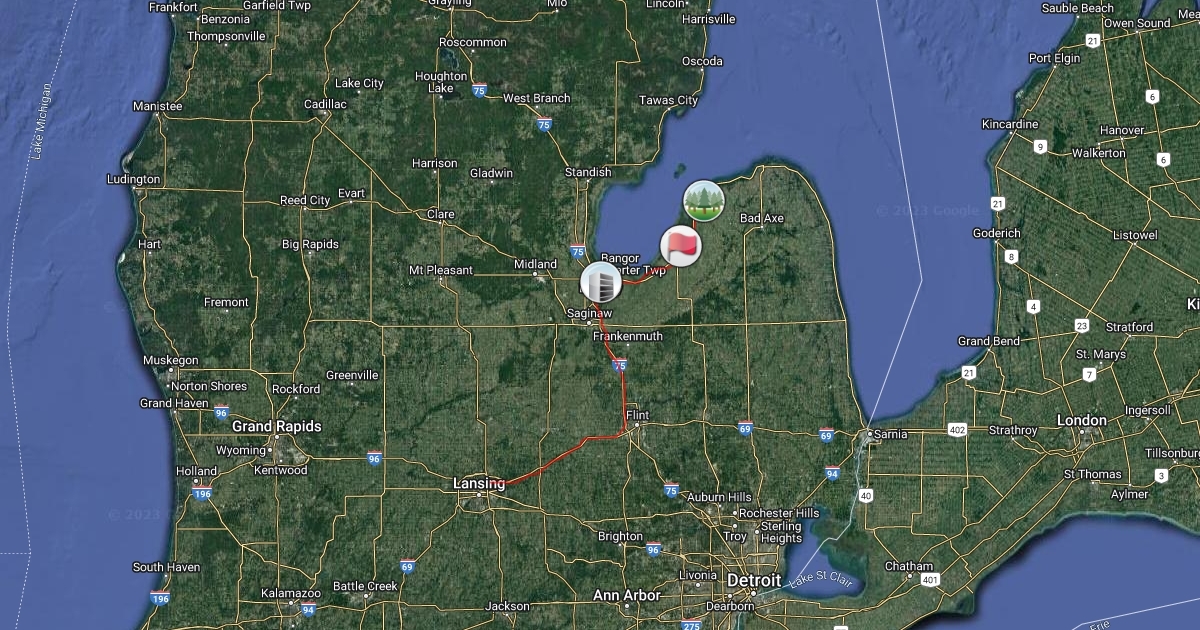Select the building marker near Saginaw

(x=601, y=283)
